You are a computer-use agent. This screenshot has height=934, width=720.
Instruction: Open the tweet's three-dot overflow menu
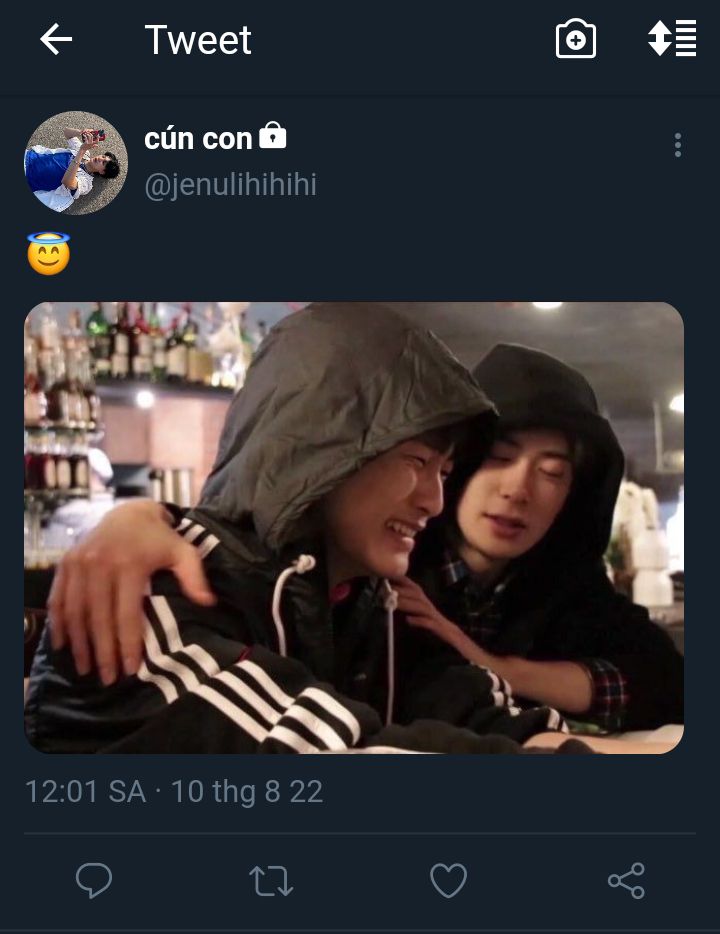[678, 146]
